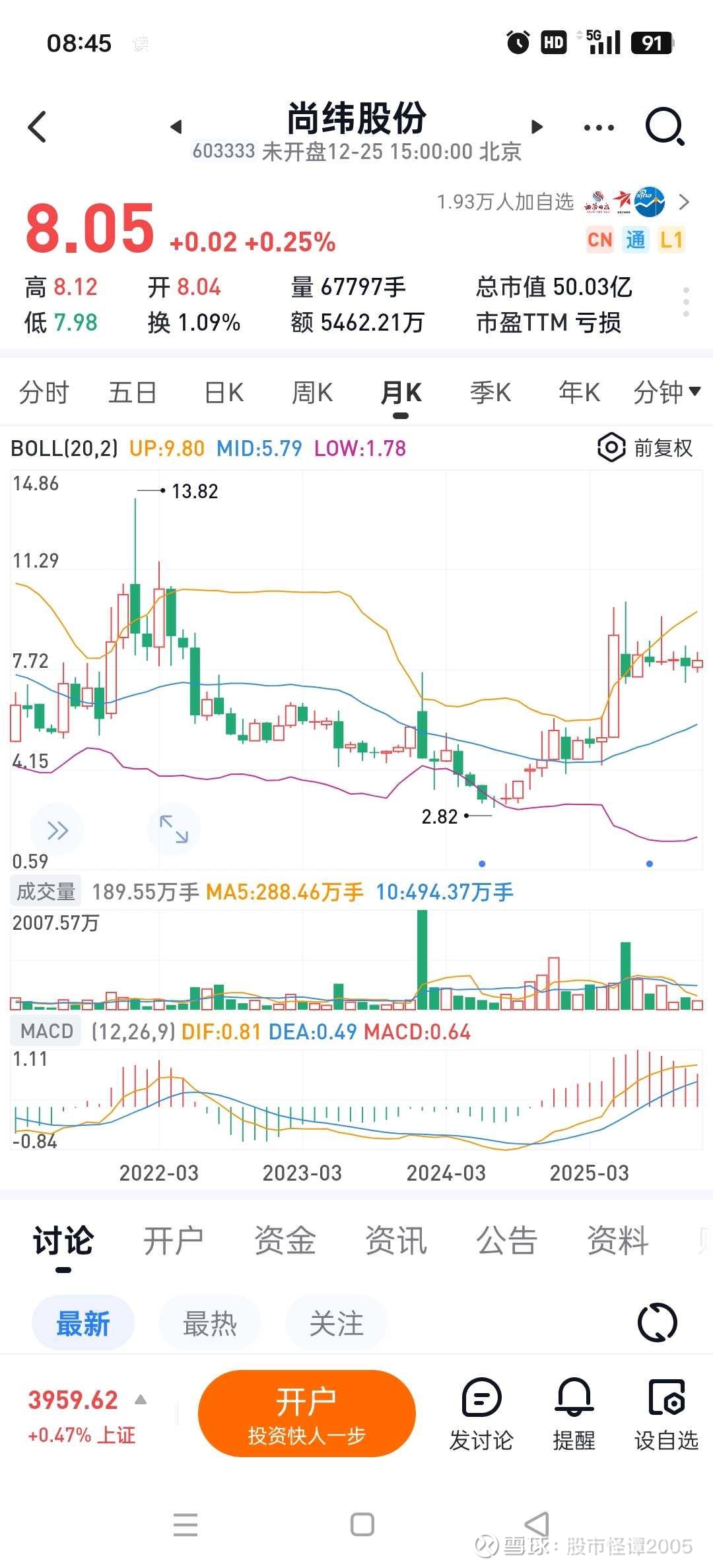The image size is (713, 1568).
Task: Open the three-dot more options menu
Action: pyautogui.click(x=599, y=127)
